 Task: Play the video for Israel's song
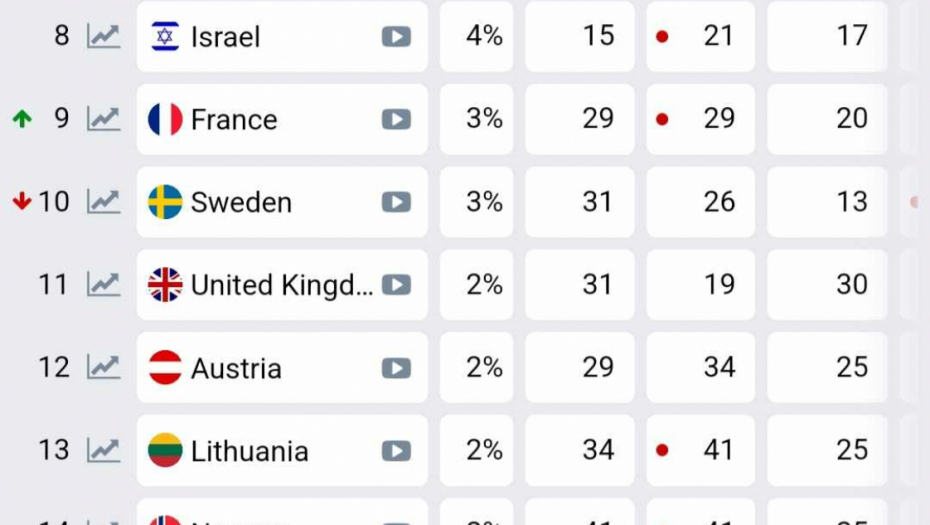396,37
